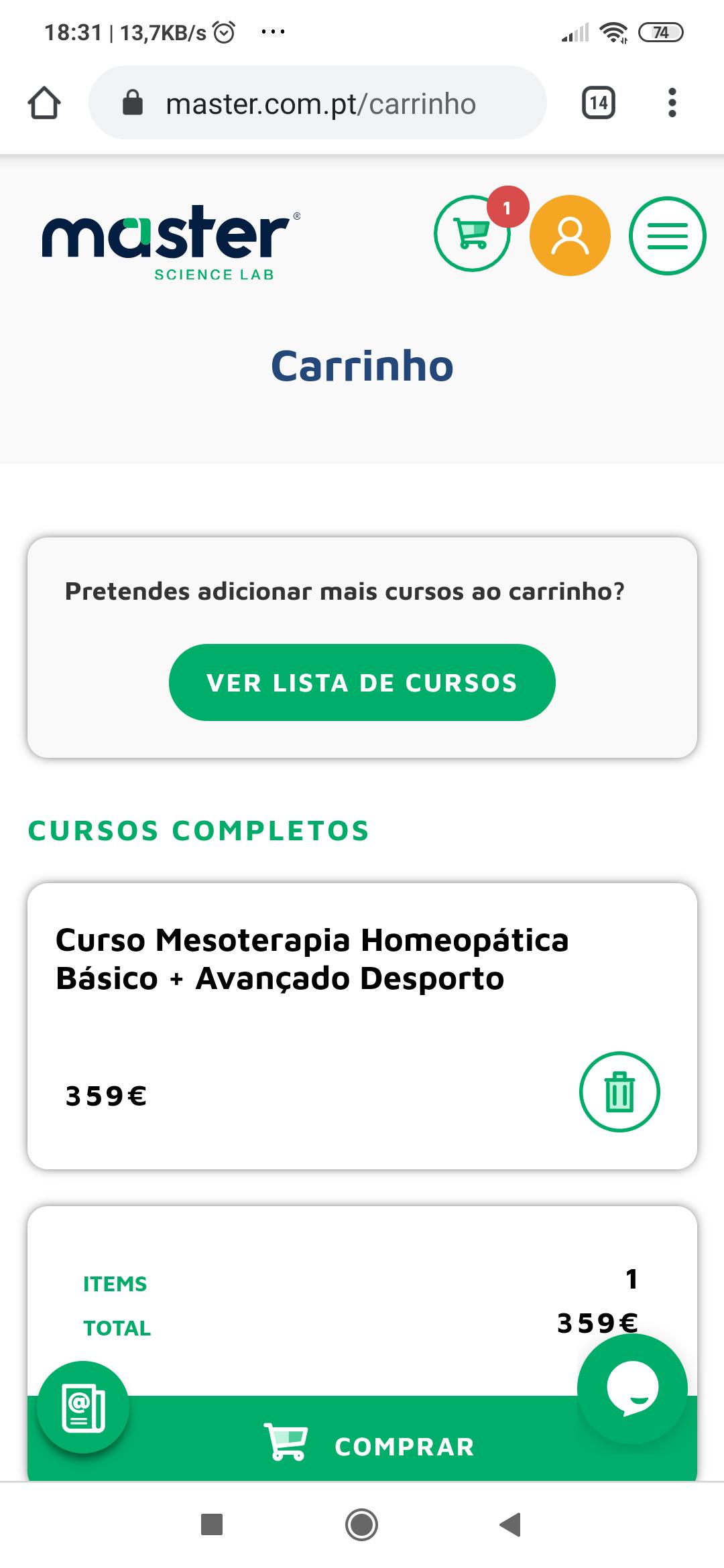Open the browser home page
The image size is (724, 1568).
[x=44, y=103]
